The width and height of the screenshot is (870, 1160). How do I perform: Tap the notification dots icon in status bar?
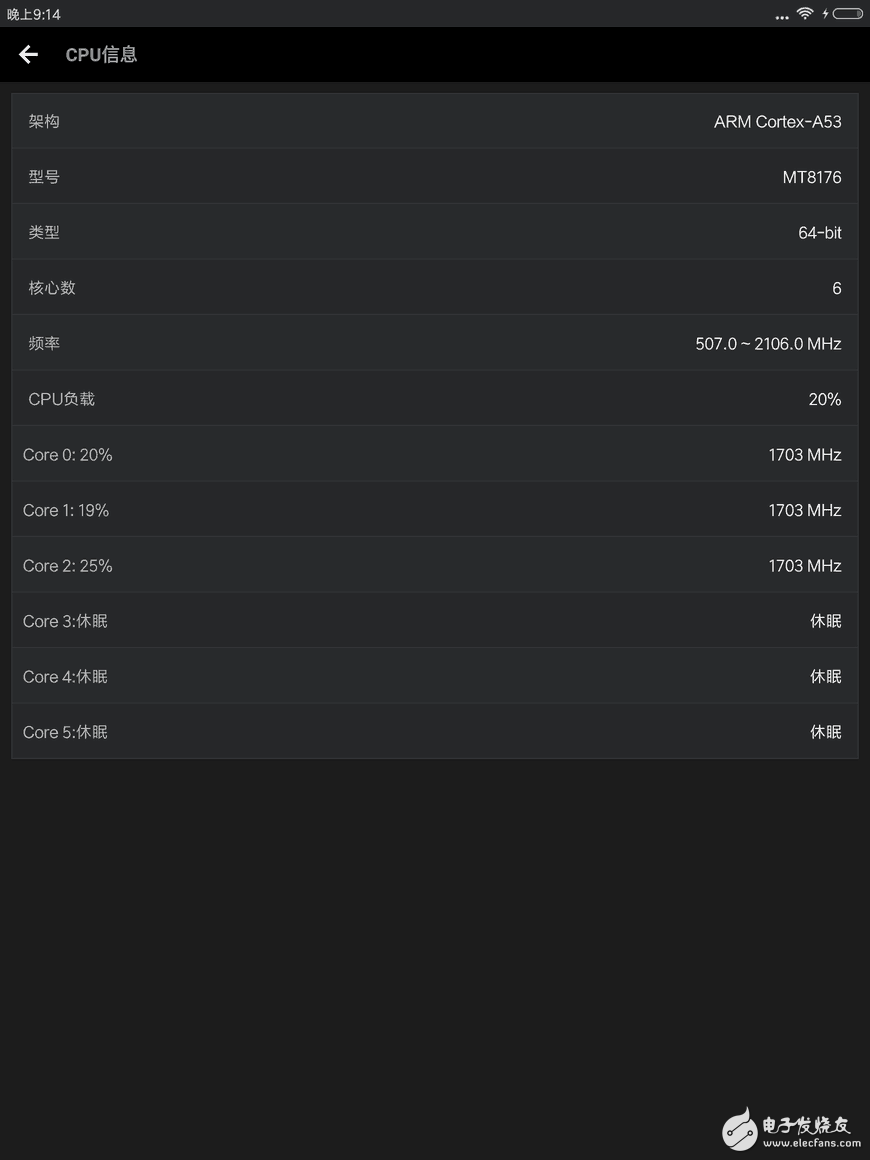[x=781, y=14]
